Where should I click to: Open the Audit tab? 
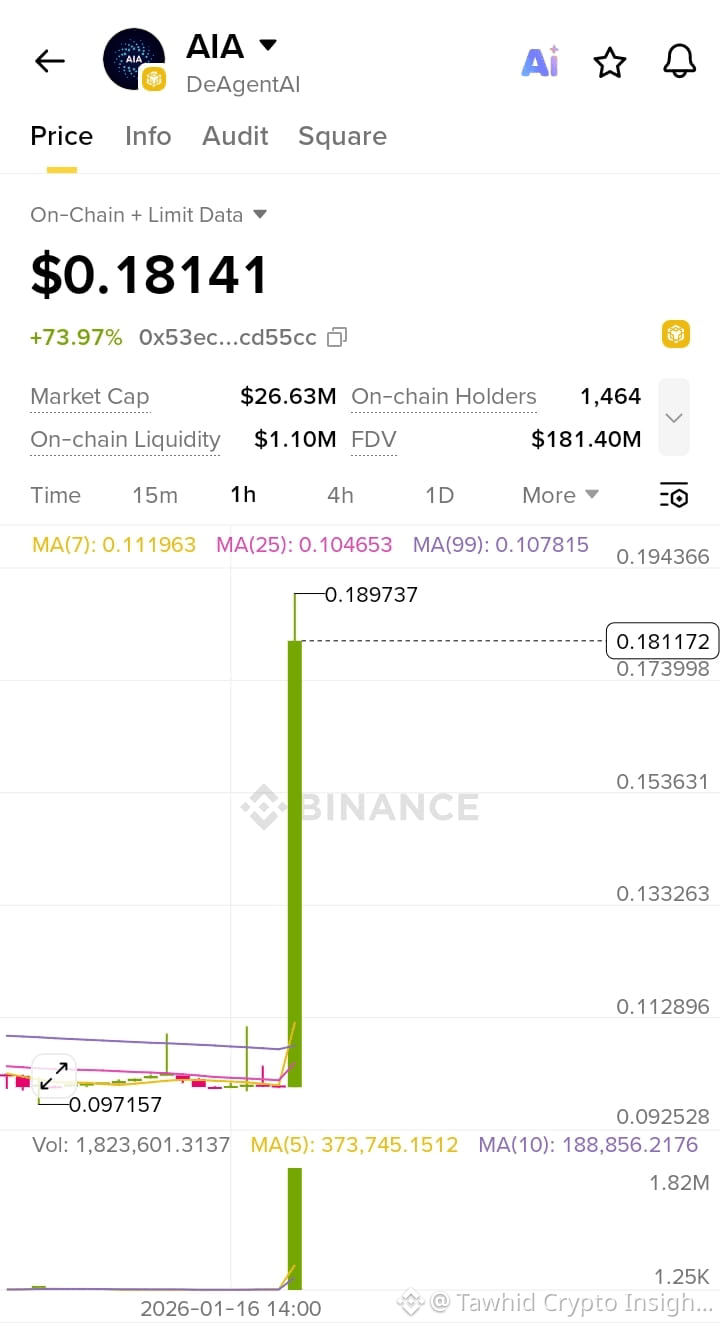[x=235, y=136]
